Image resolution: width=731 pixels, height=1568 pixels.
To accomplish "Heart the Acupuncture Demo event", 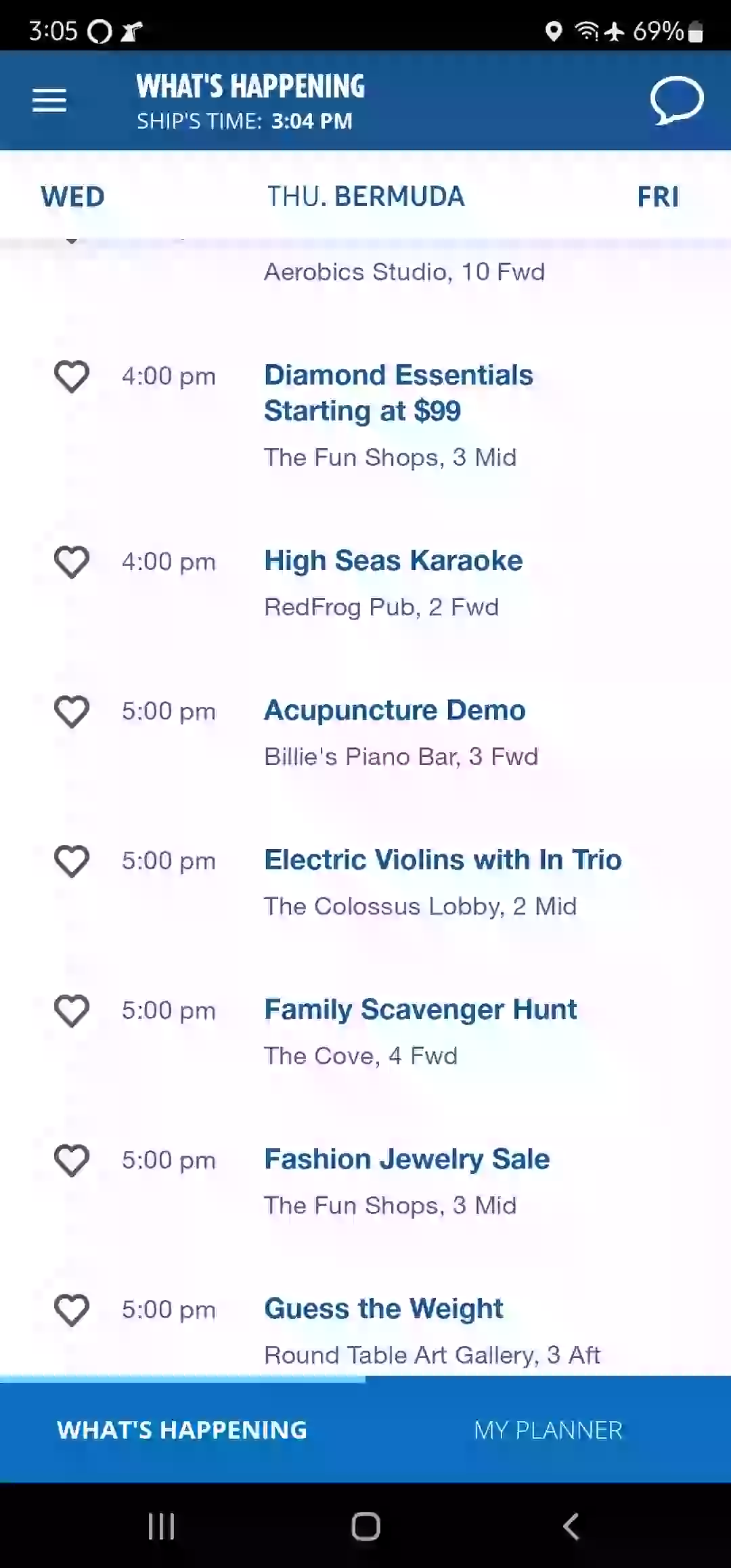I will point(72,712).
